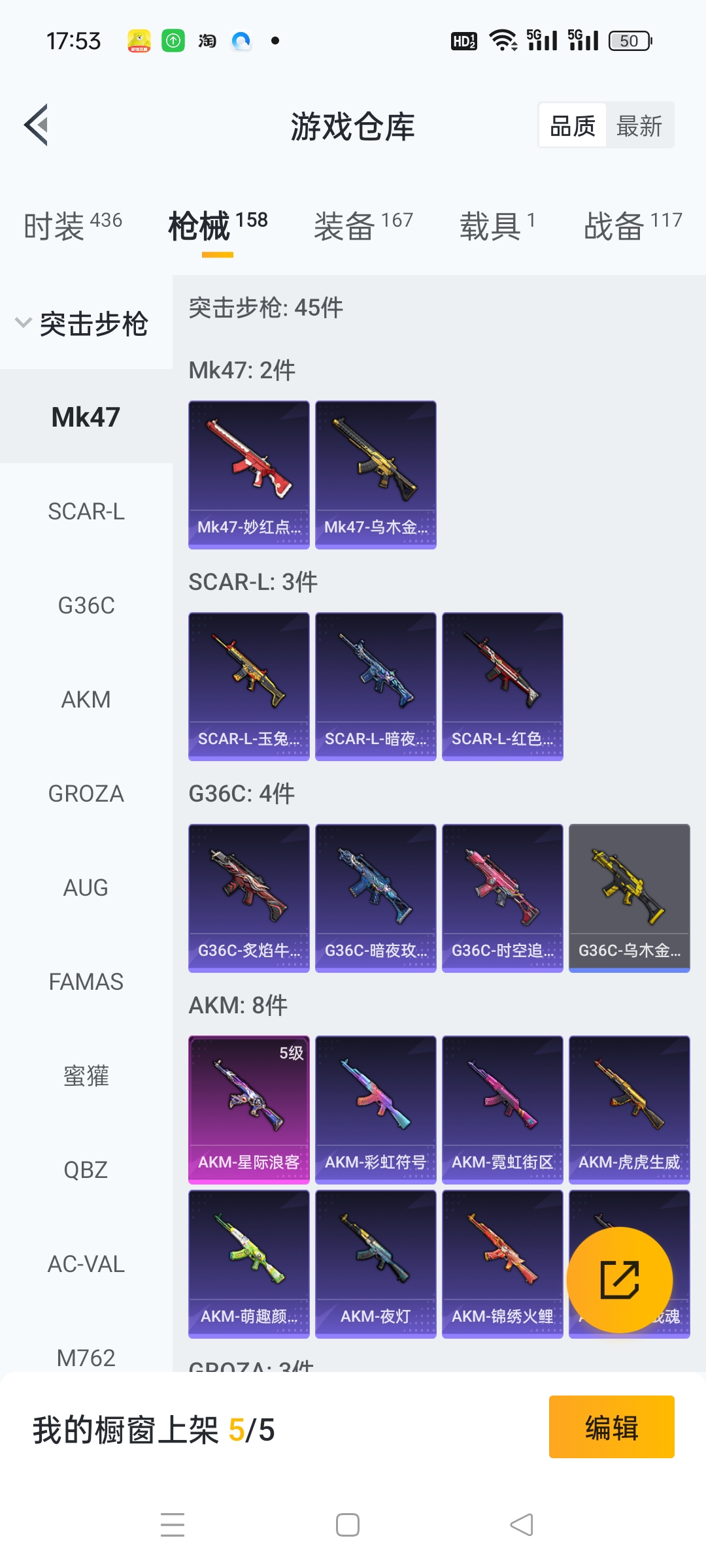Open the SCAR-L-暗夜 skin tile

(x=376, y=687)
